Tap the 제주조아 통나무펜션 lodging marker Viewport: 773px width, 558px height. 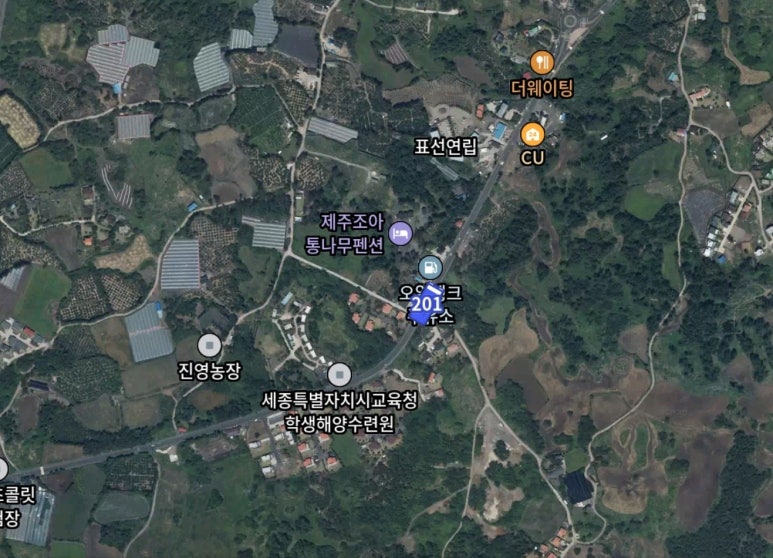400,233
